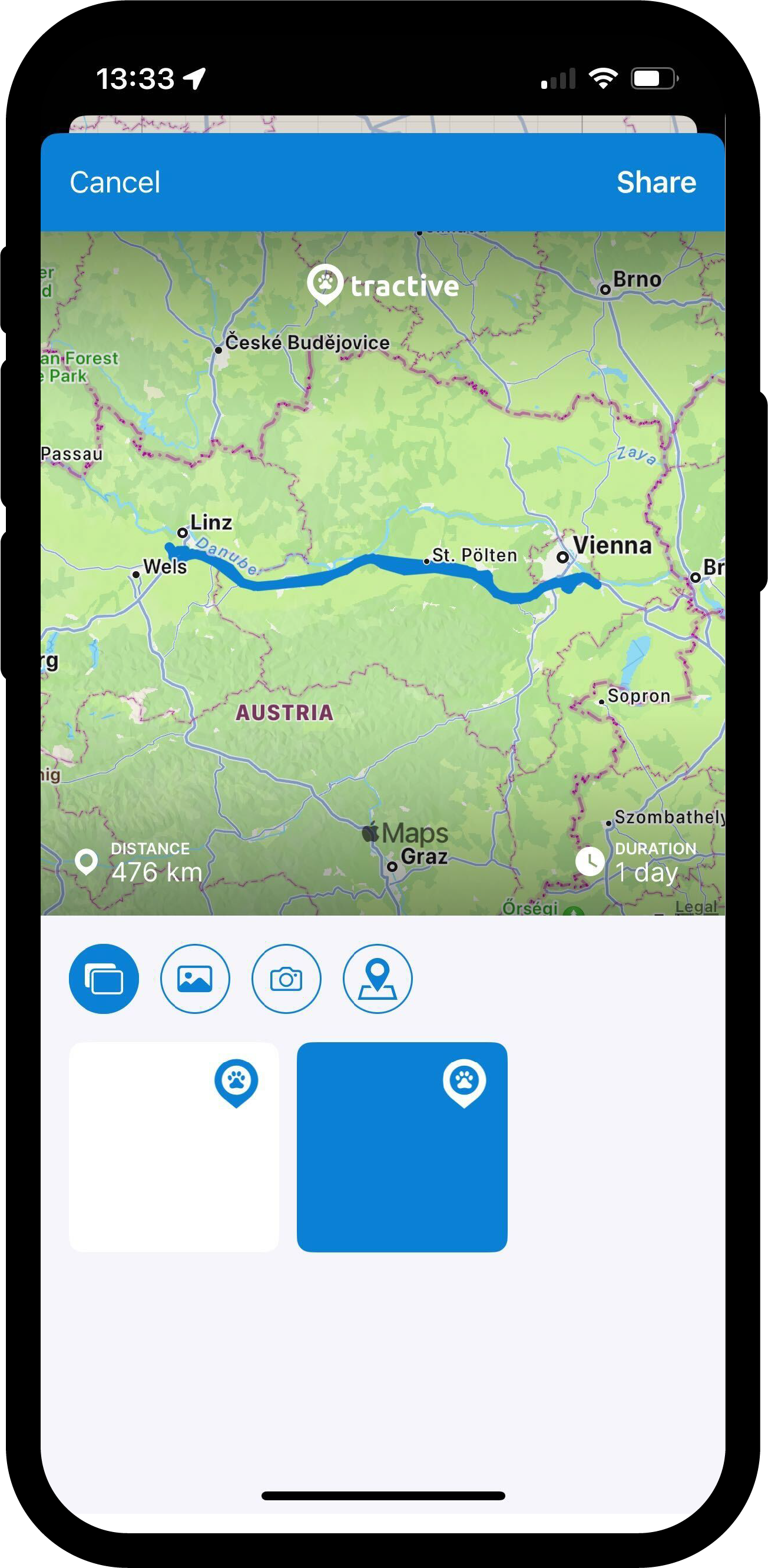Select the templates background option
This screenshot has width=768, height=1568.
pyautogui.click(x=104, y=979)
